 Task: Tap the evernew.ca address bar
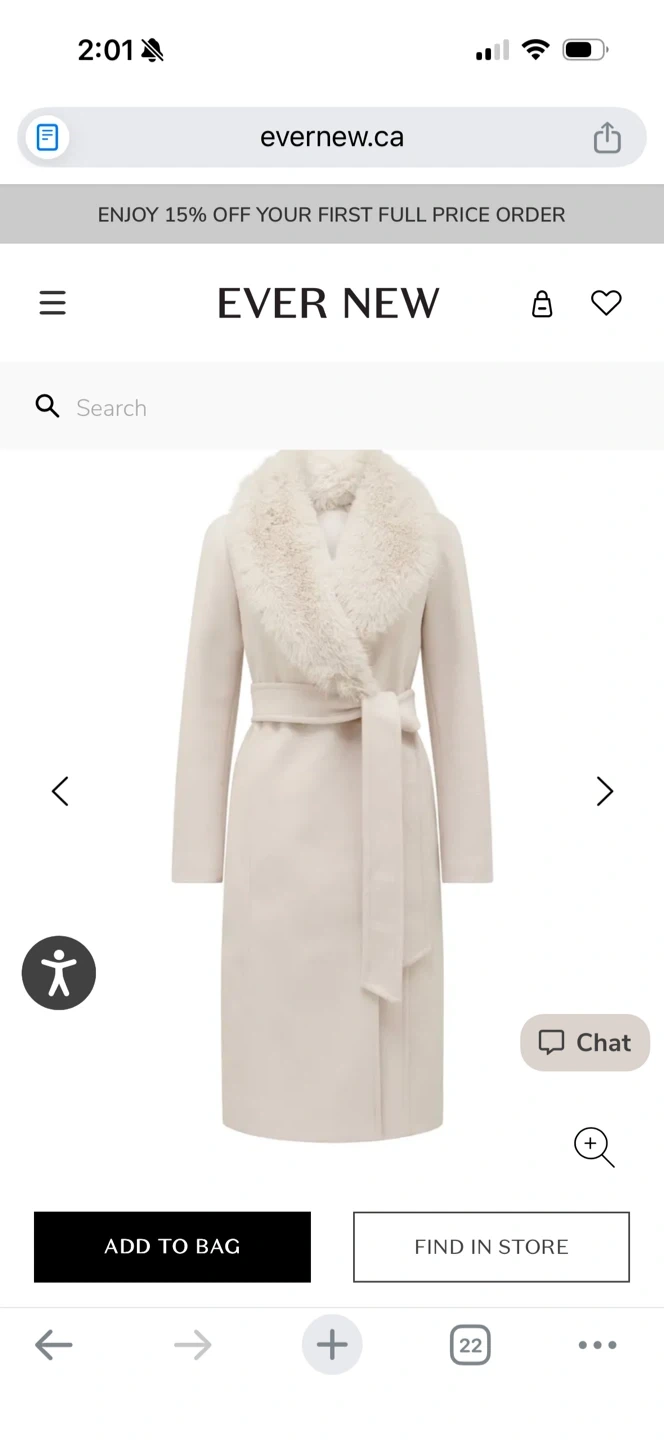[331, 137]
